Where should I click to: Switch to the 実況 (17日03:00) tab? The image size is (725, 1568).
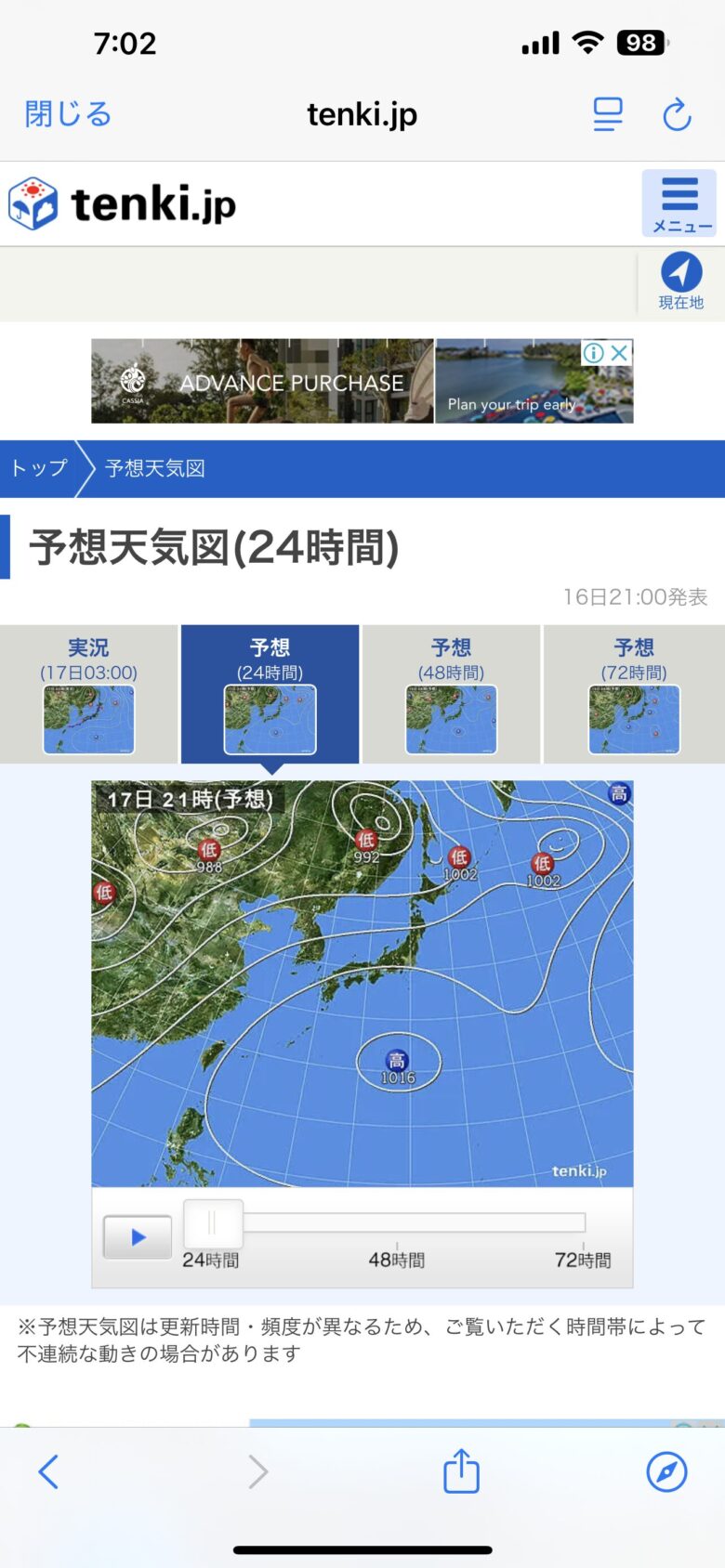coord(88,693)
